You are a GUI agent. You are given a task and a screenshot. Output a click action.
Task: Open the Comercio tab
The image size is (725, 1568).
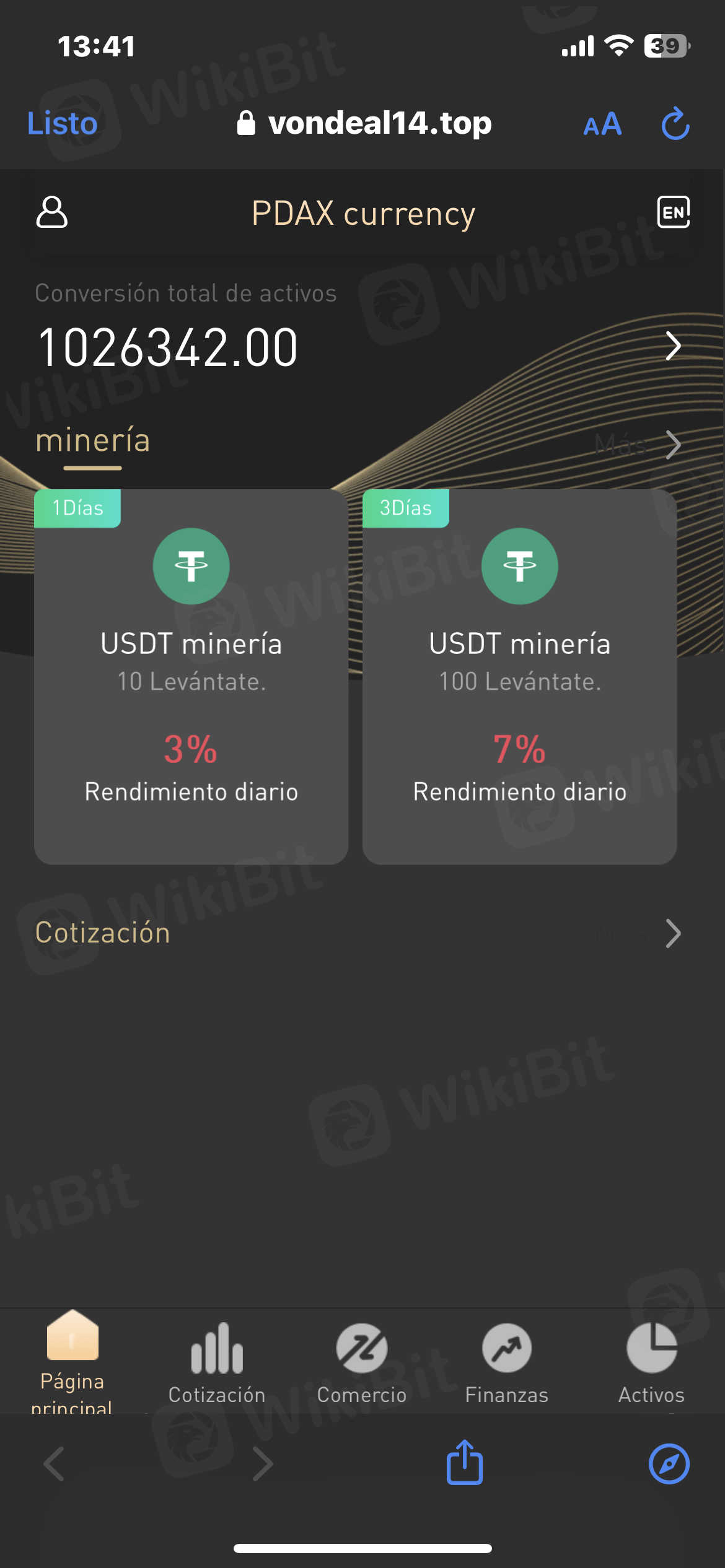click(362, 1362)
